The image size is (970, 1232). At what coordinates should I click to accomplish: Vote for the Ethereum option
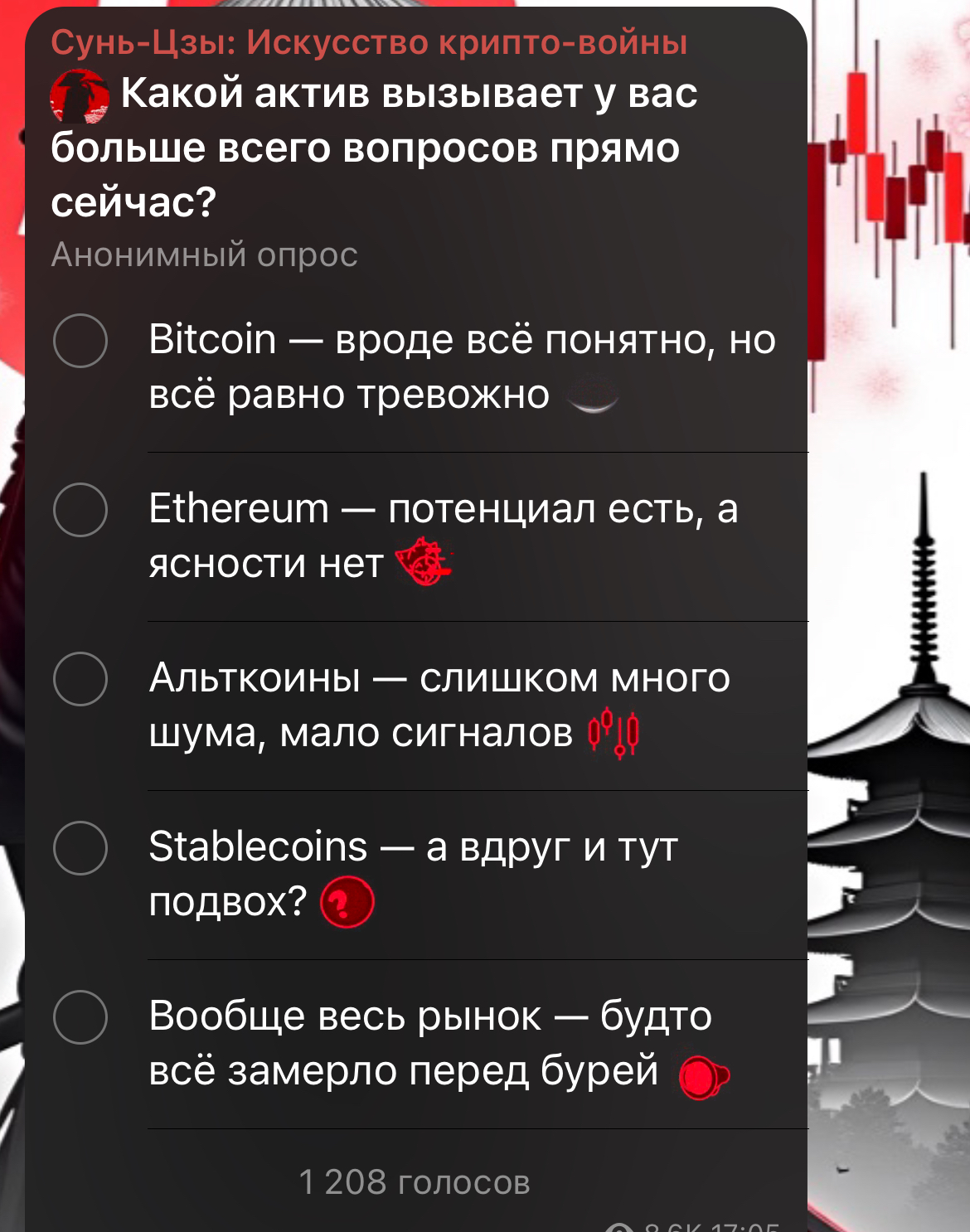click(80, 510)
